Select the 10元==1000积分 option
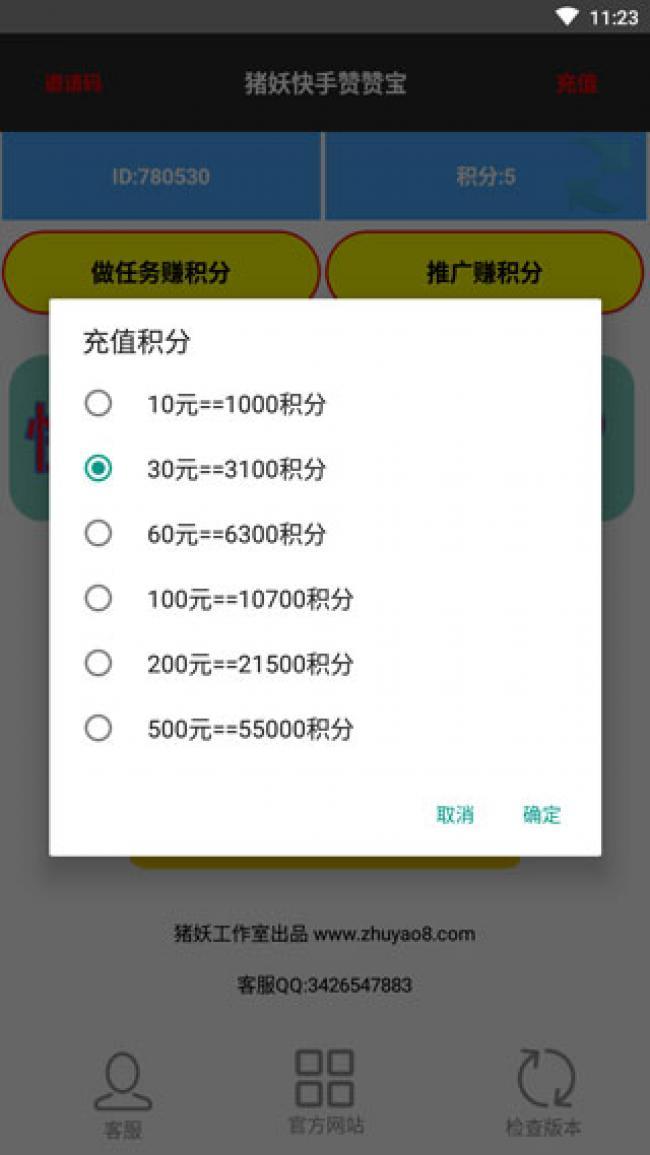 [x=325, y=404]
